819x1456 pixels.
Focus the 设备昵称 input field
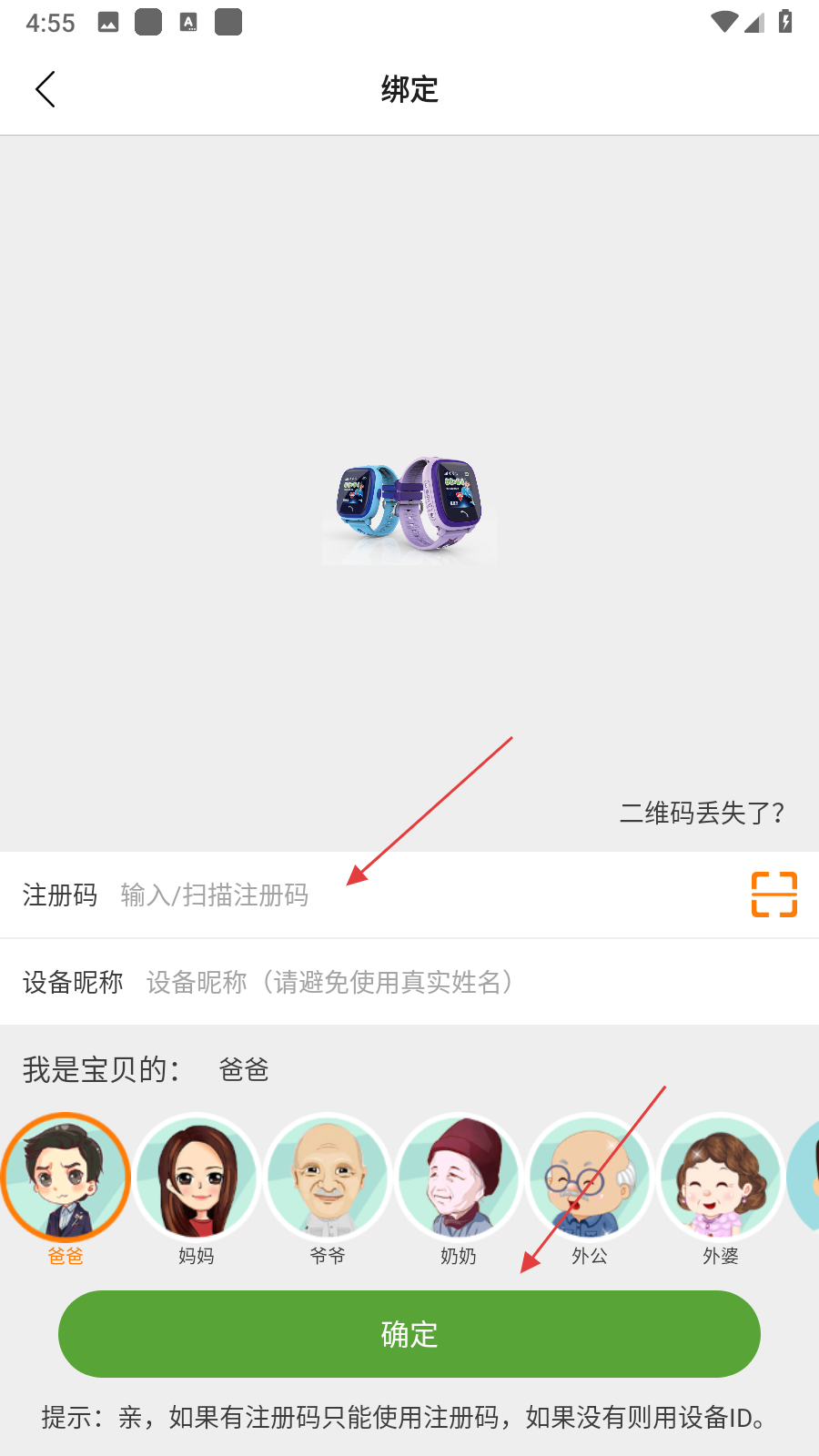click(473, 982)
